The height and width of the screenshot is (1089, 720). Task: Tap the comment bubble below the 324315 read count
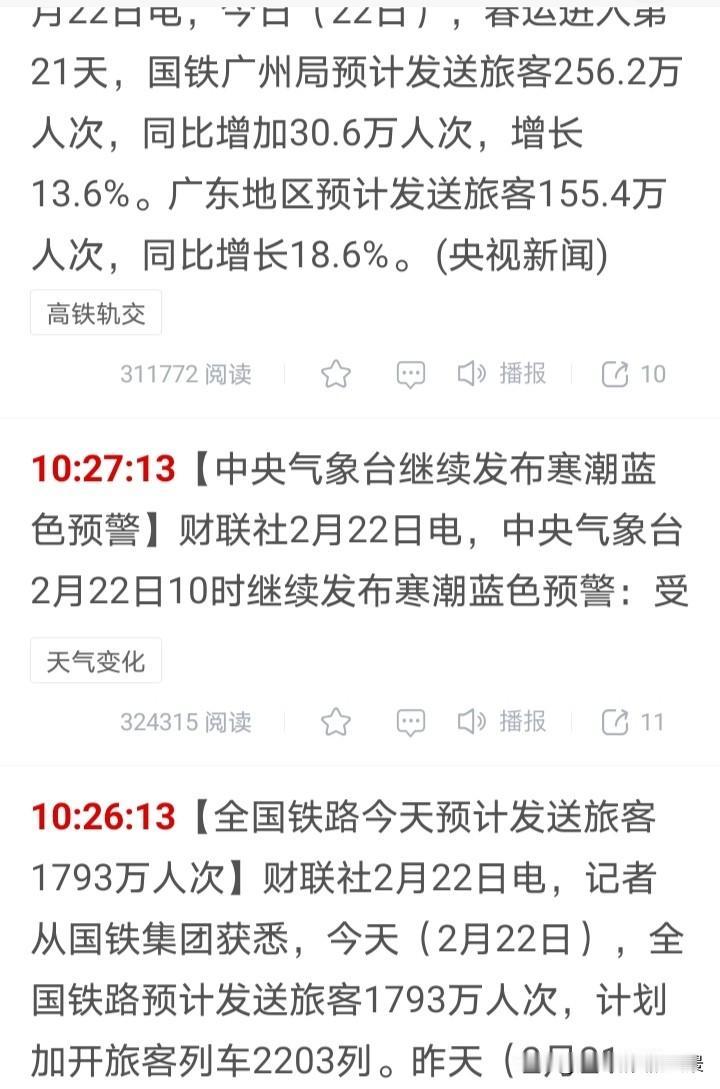[x=410, y=722]
